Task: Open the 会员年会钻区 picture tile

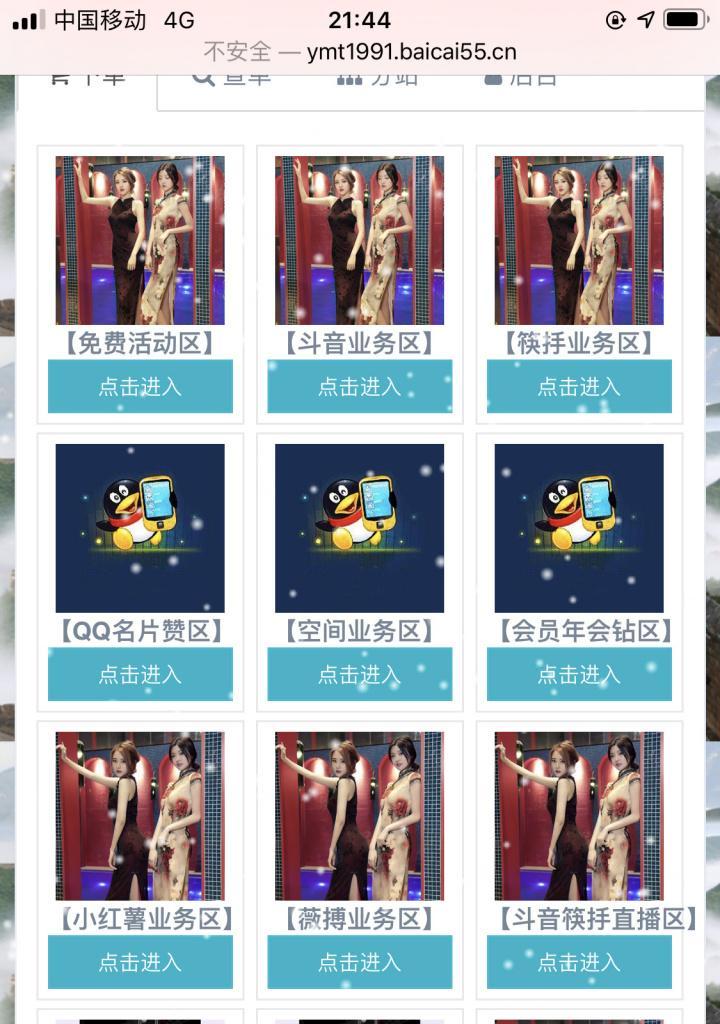Action: pos(579,528)
